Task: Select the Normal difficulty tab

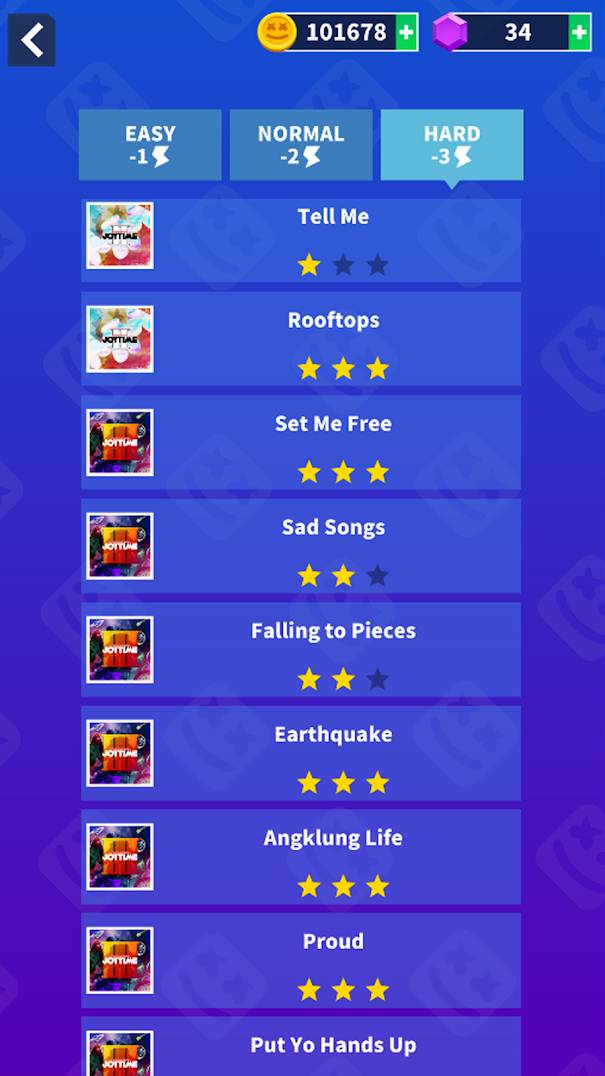Action: 301,145
